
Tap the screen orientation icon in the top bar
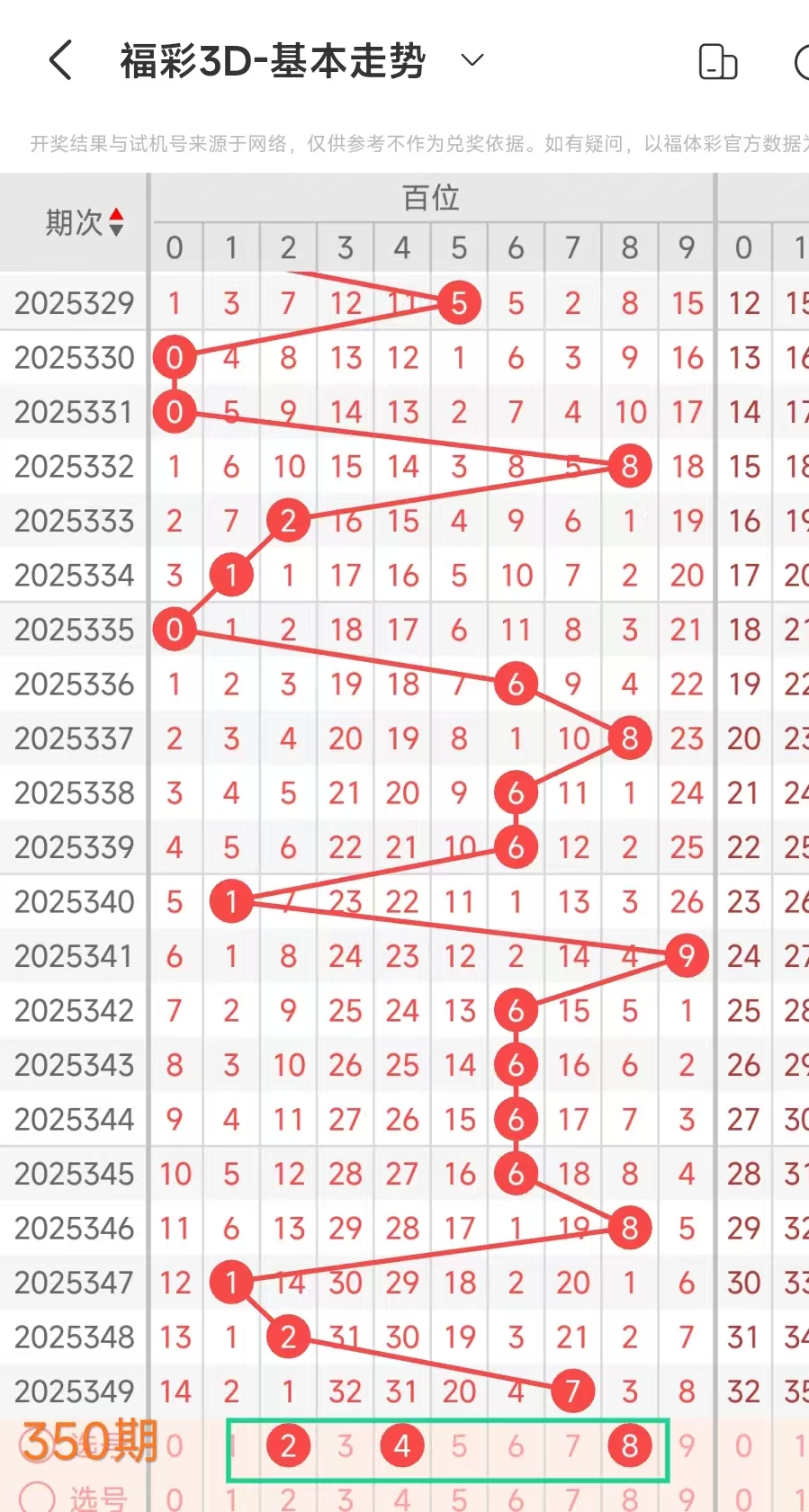717,61
